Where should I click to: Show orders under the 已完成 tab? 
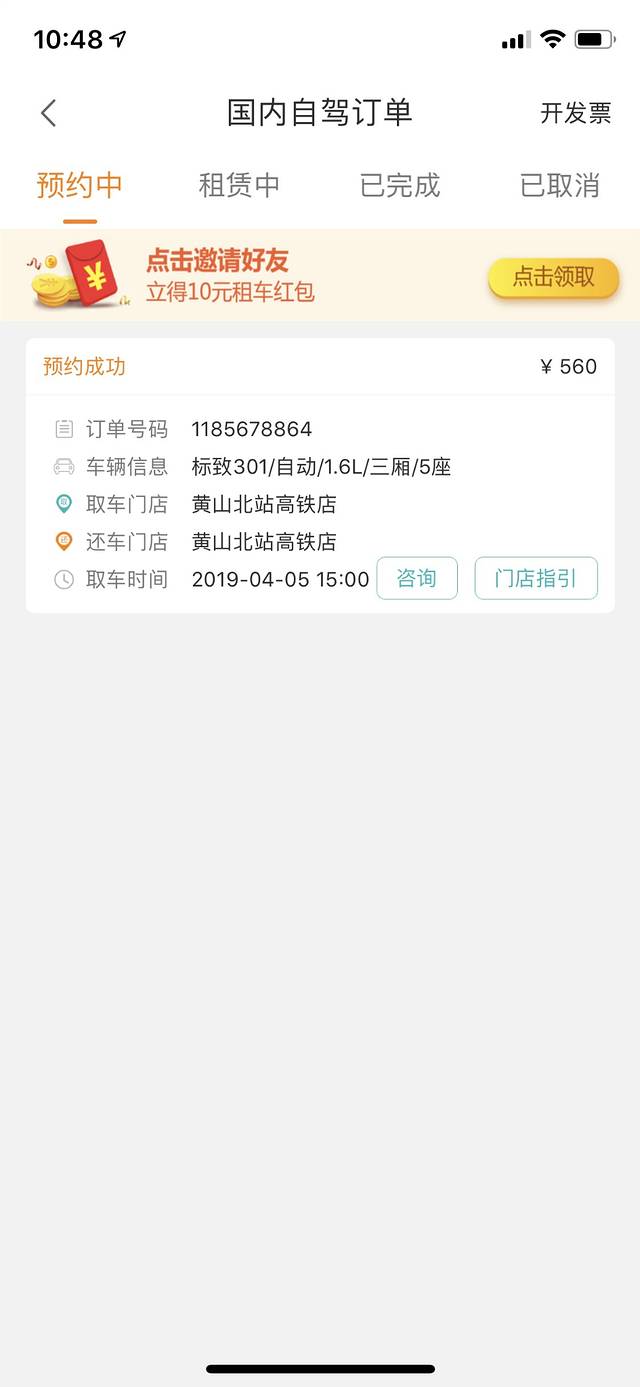(400, 186)
